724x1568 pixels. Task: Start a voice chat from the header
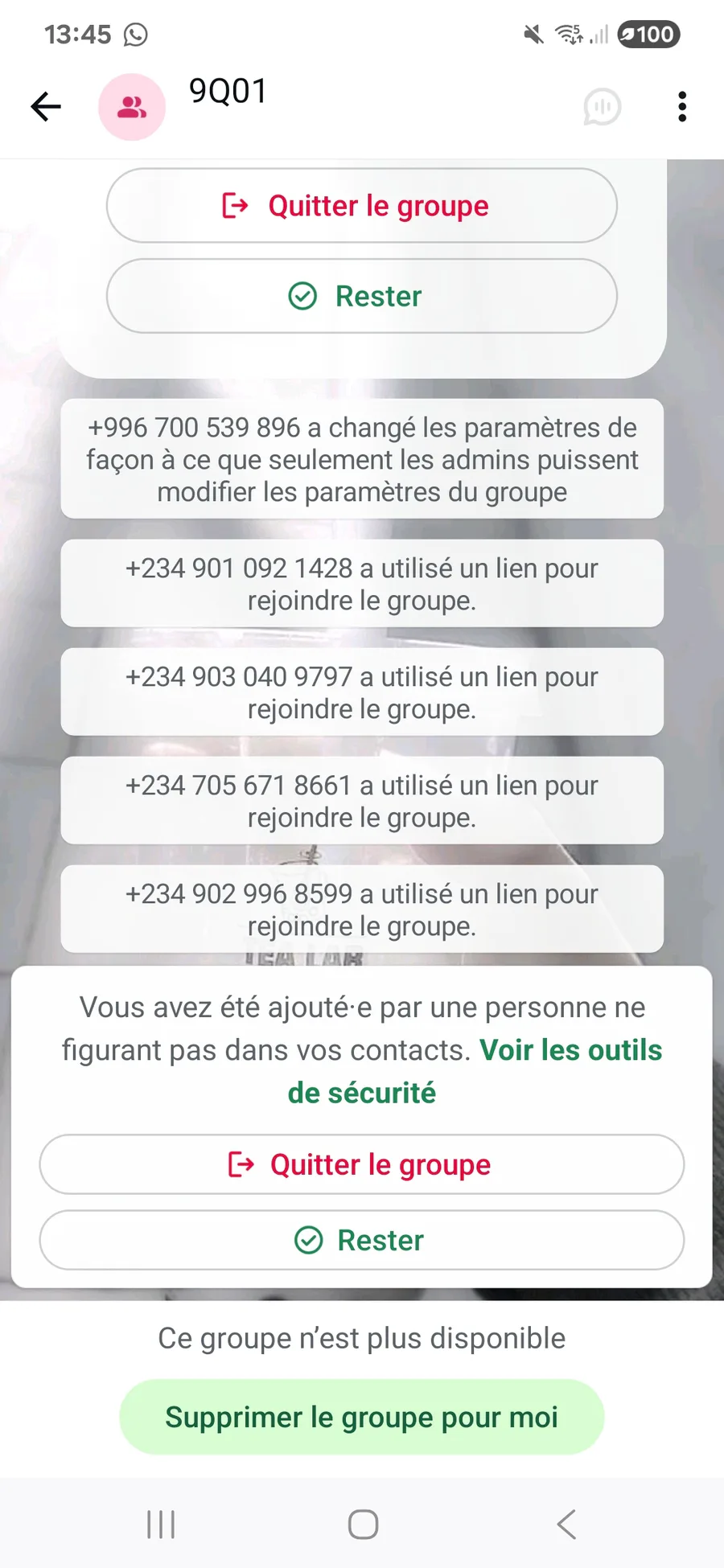tap(602, 106)
